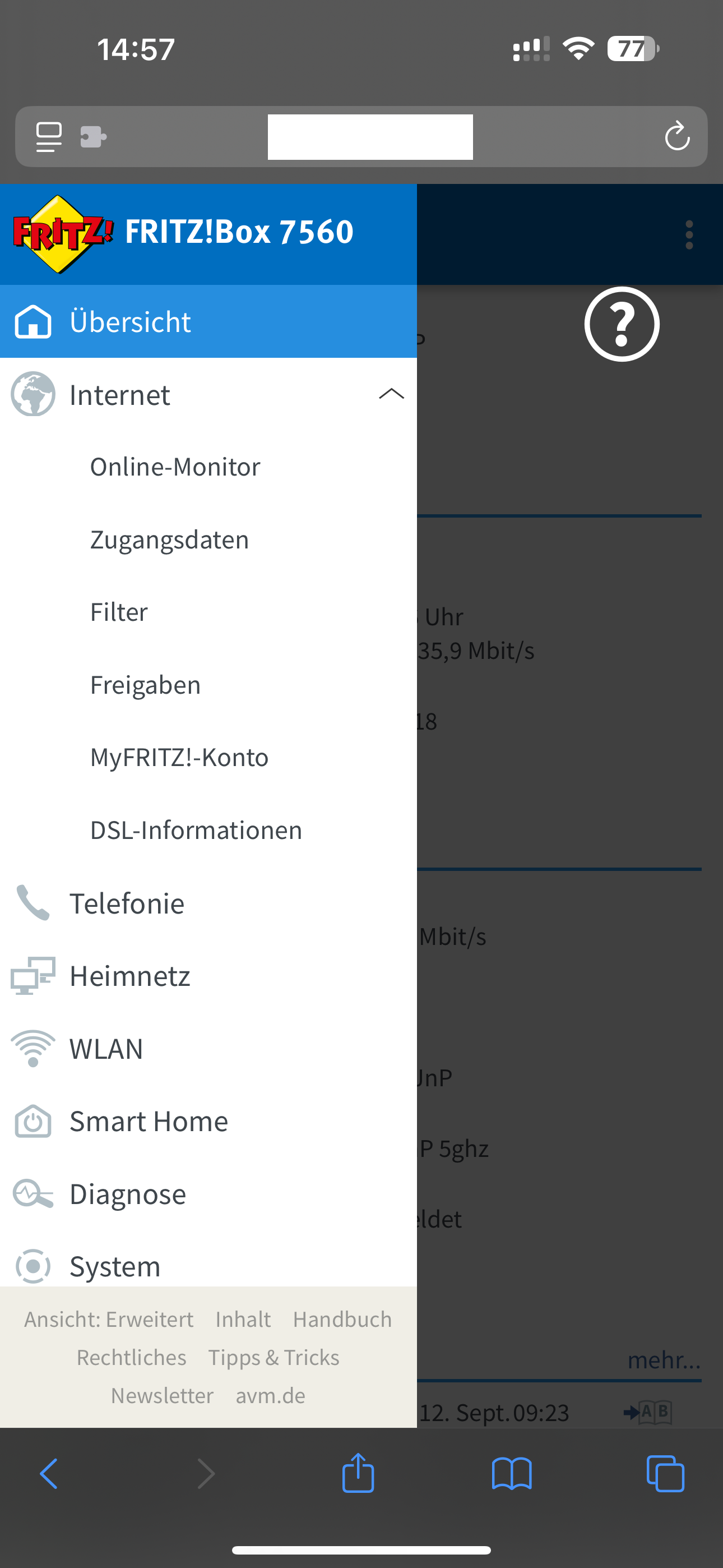The image size is (723, 1568).
Task: Go to WLAN settings
Action: [x=106, y=1049]
